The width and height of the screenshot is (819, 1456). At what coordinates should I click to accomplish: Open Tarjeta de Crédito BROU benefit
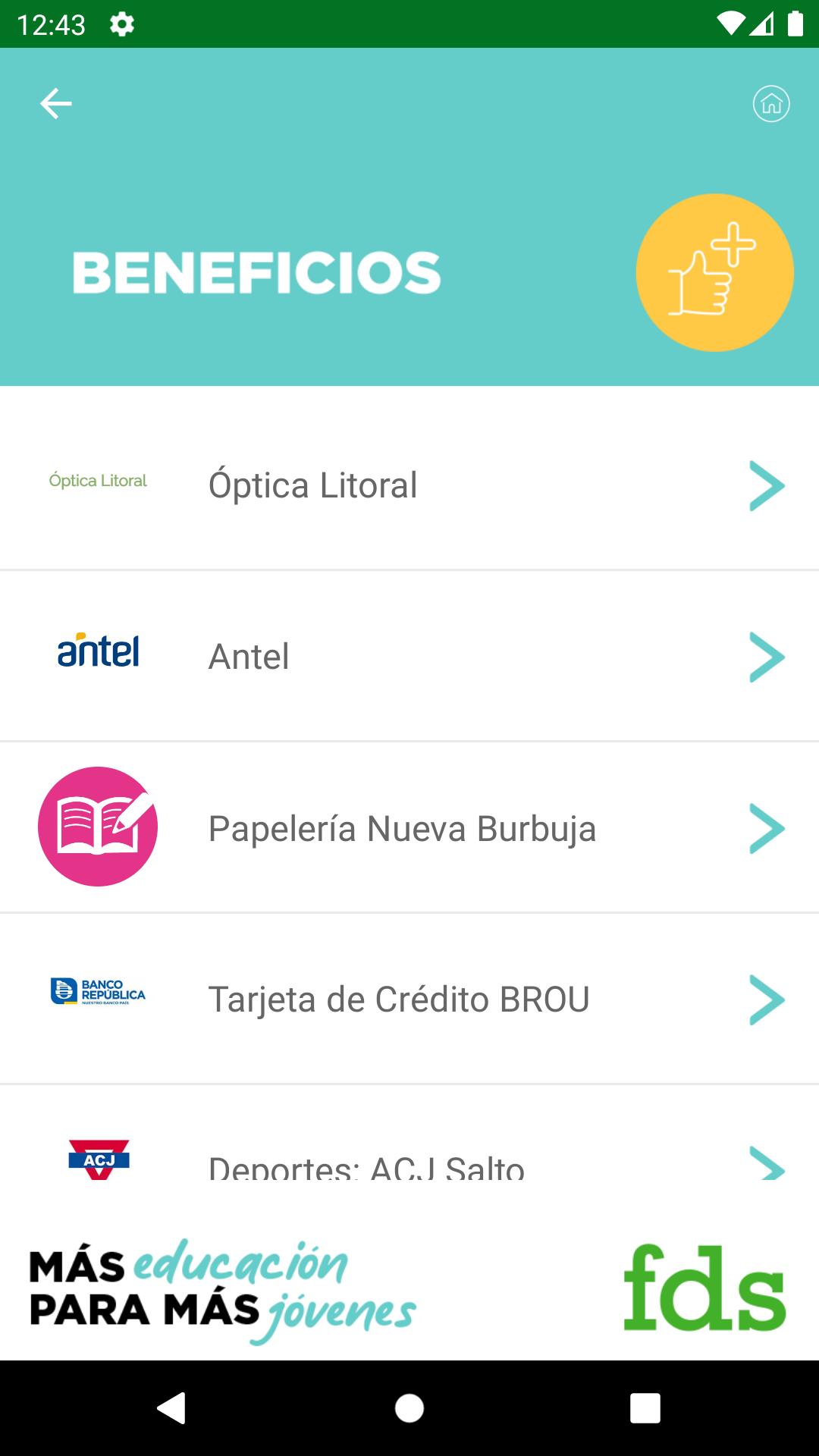pyautogui.click(x=409, y=999)
